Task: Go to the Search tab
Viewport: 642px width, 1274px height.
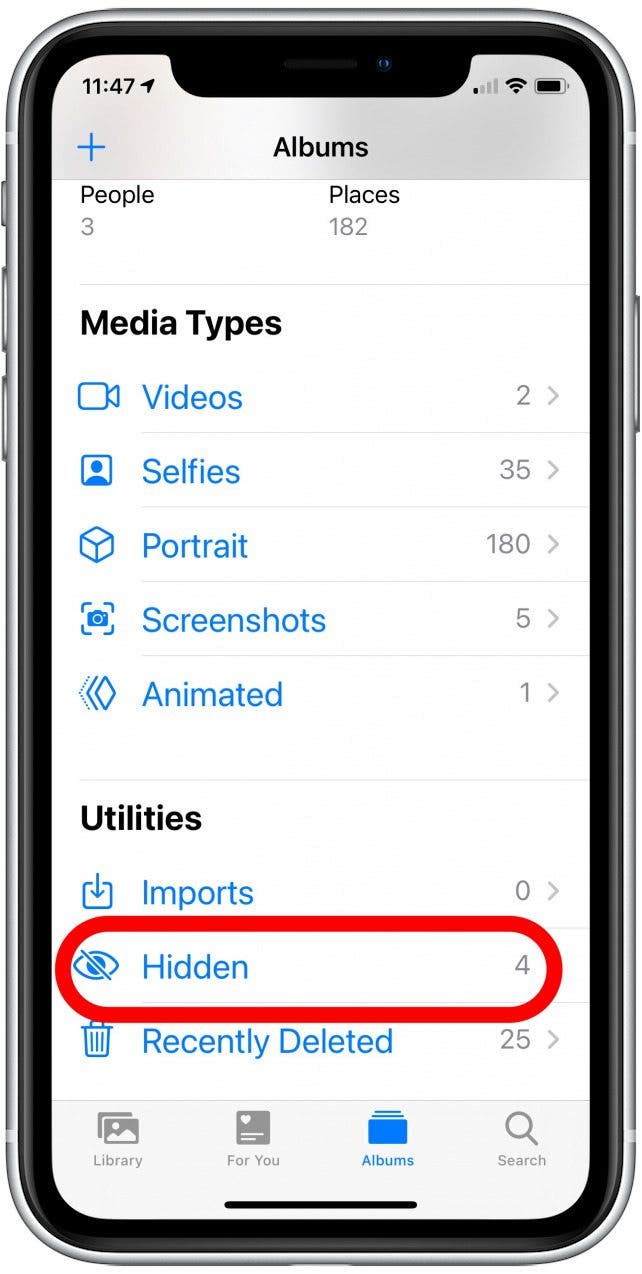Action: pos(521,1139)
